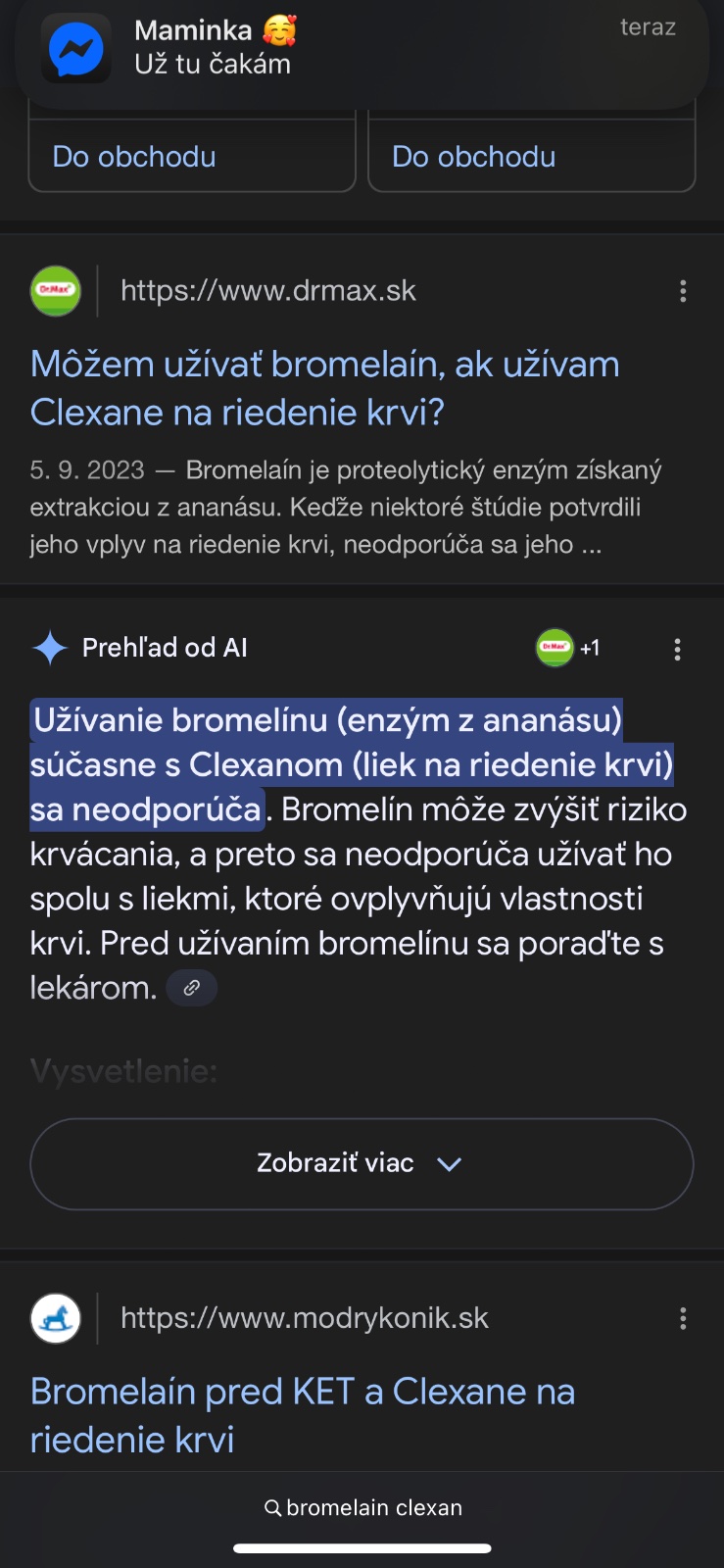Tap the link icon after the AI answer
The width and height of the screenshot is (724, 1568).
(192, 988)
